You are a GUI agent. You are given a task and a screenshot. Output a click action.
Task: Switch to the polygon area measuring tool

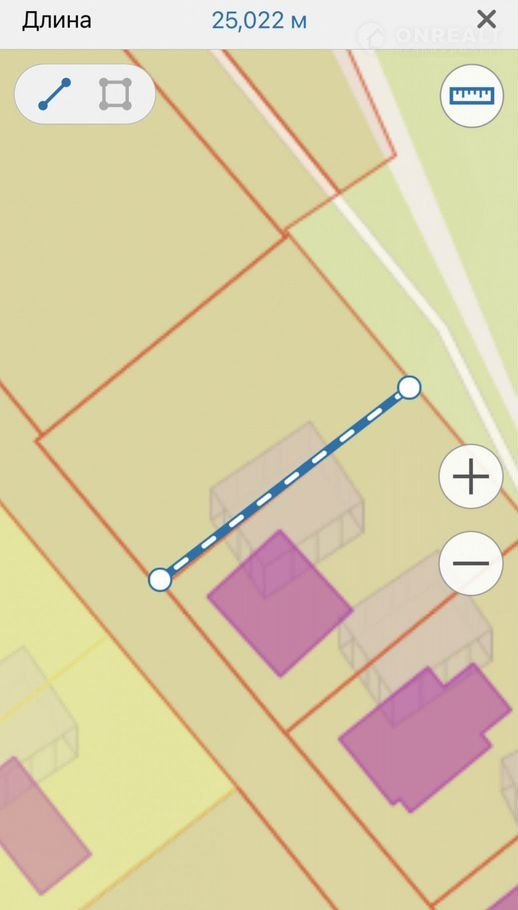(x=115, y=94)
